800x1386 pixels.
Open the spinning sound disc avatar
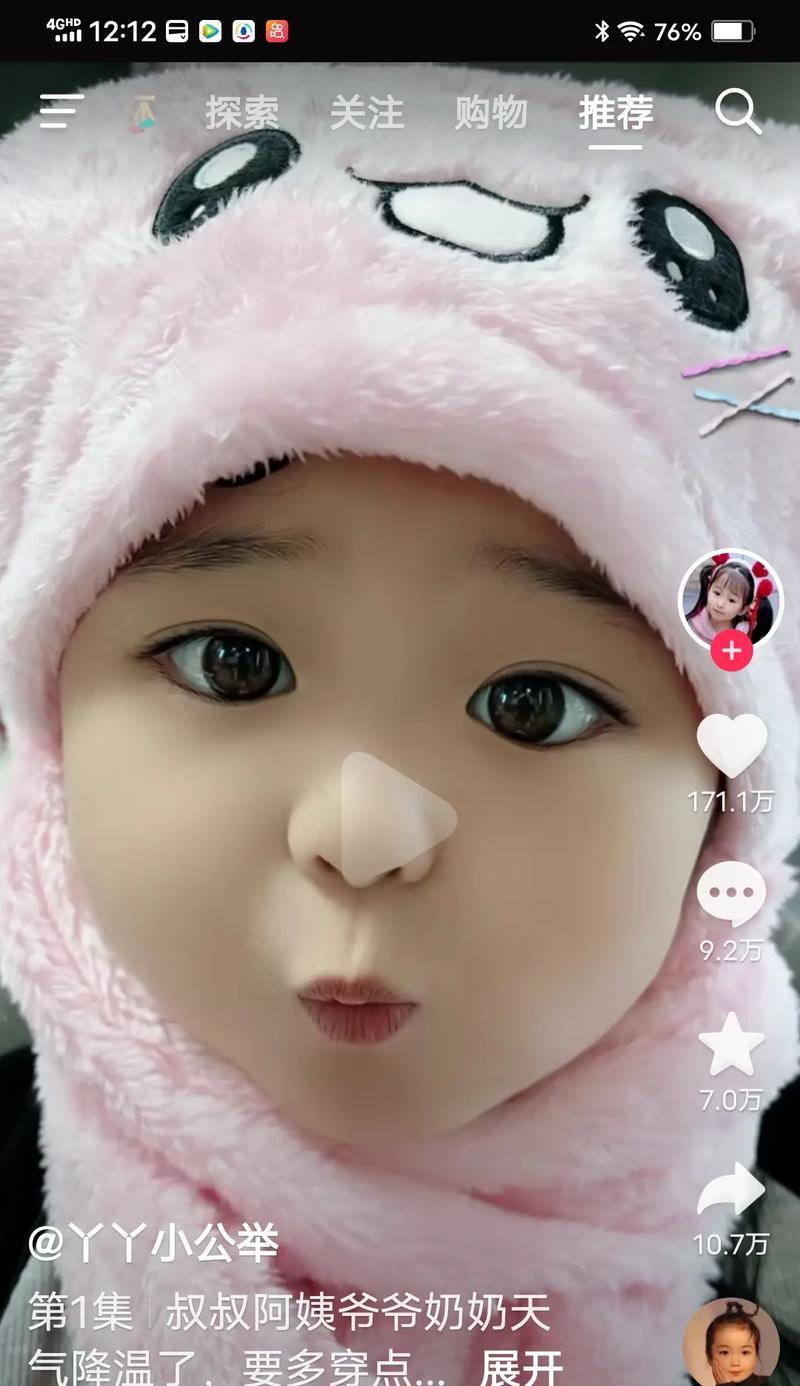coord(731,1343)
